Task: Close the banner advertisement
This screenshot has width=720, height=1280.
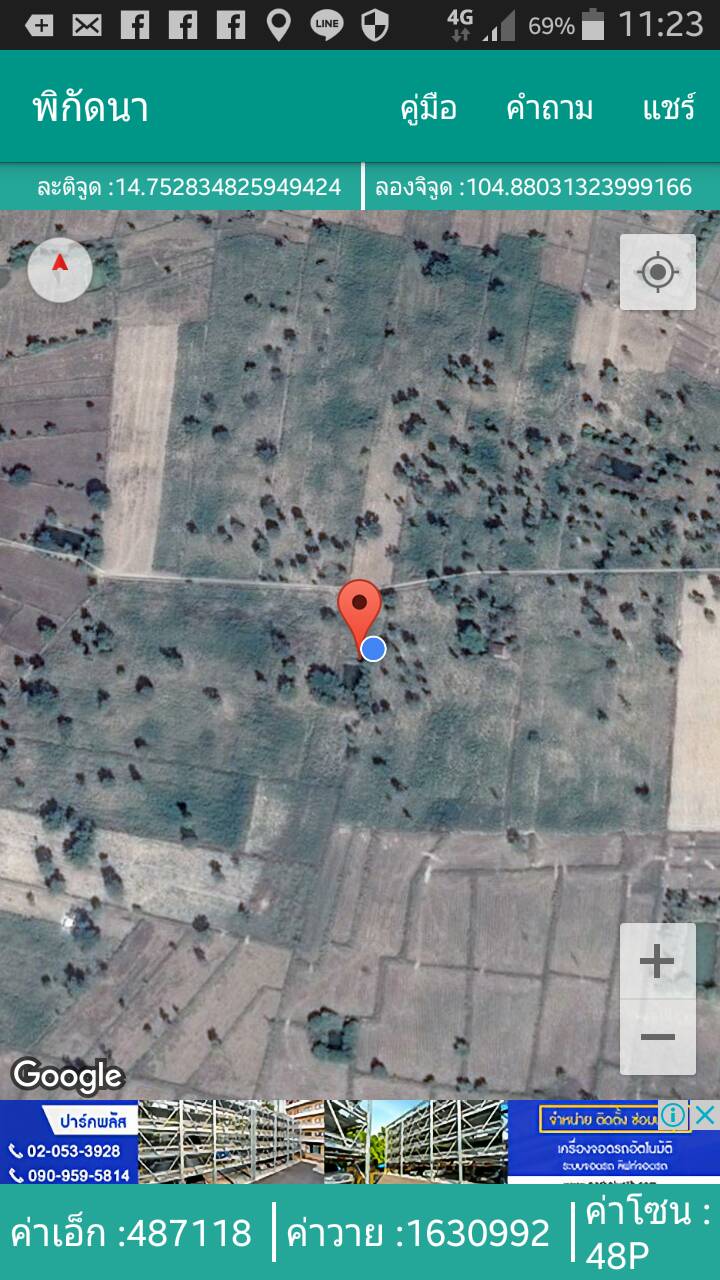Action: coord(705,1115)
